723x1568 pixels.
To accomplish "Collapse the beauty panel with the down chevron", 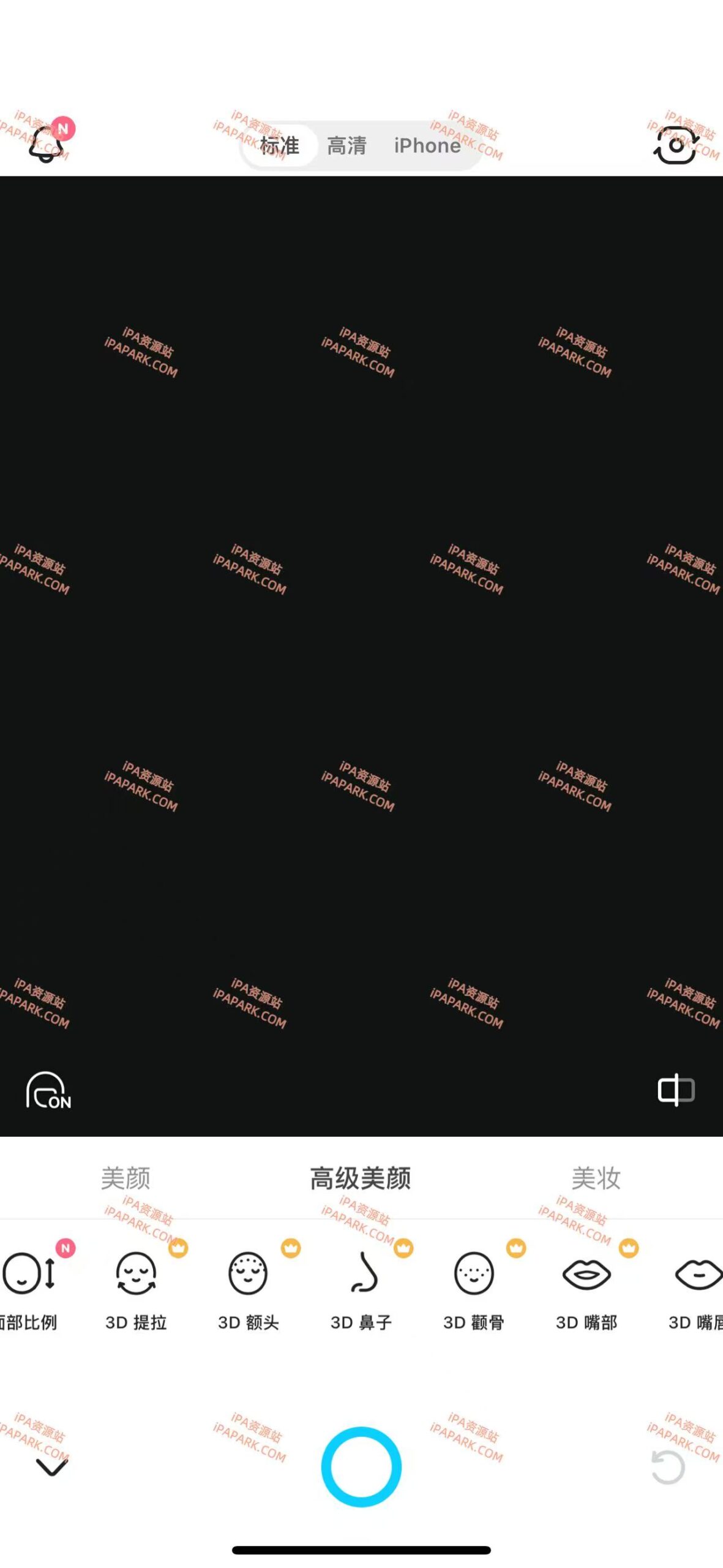I will coord(52,1468).
